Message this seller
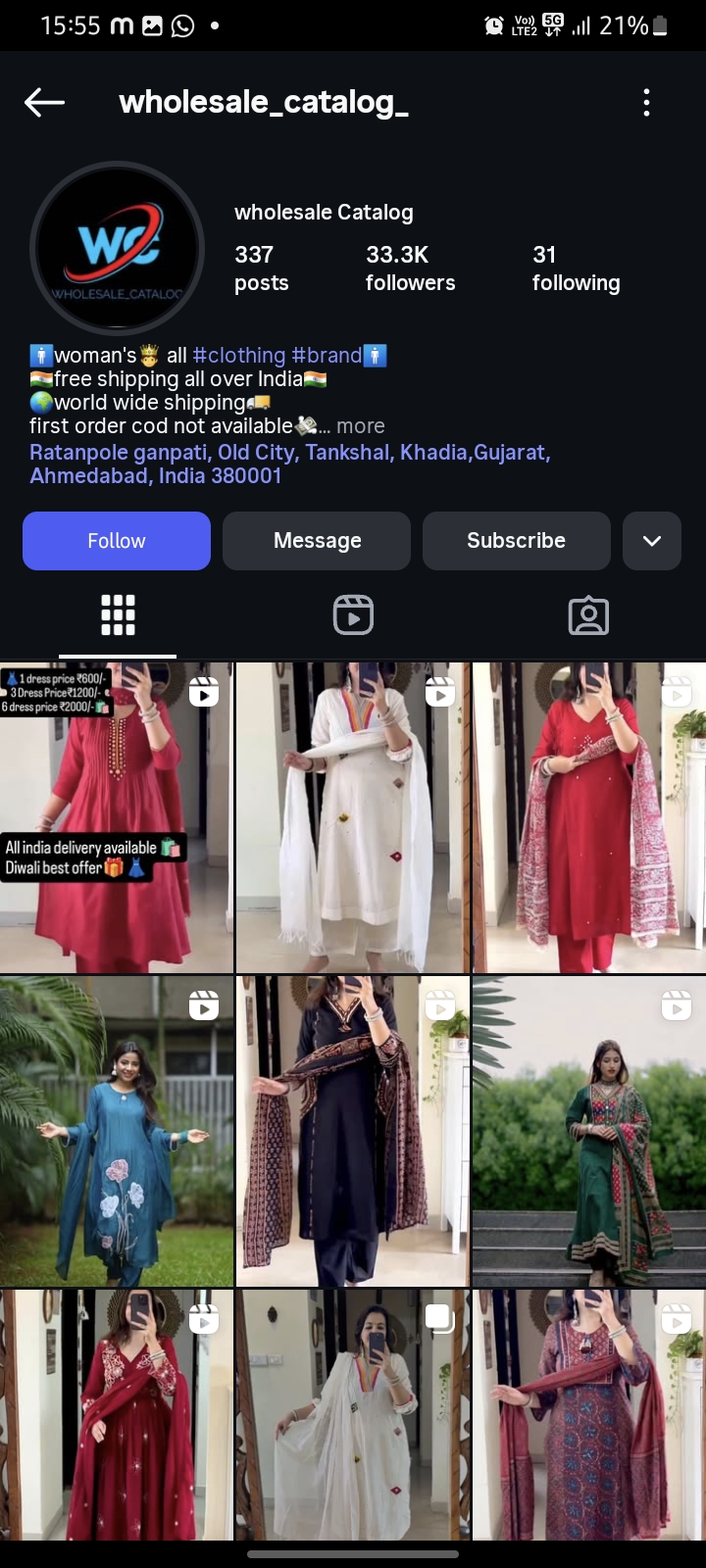Image resolution: width=706 pixels, height=1568 pixels. 317,541
